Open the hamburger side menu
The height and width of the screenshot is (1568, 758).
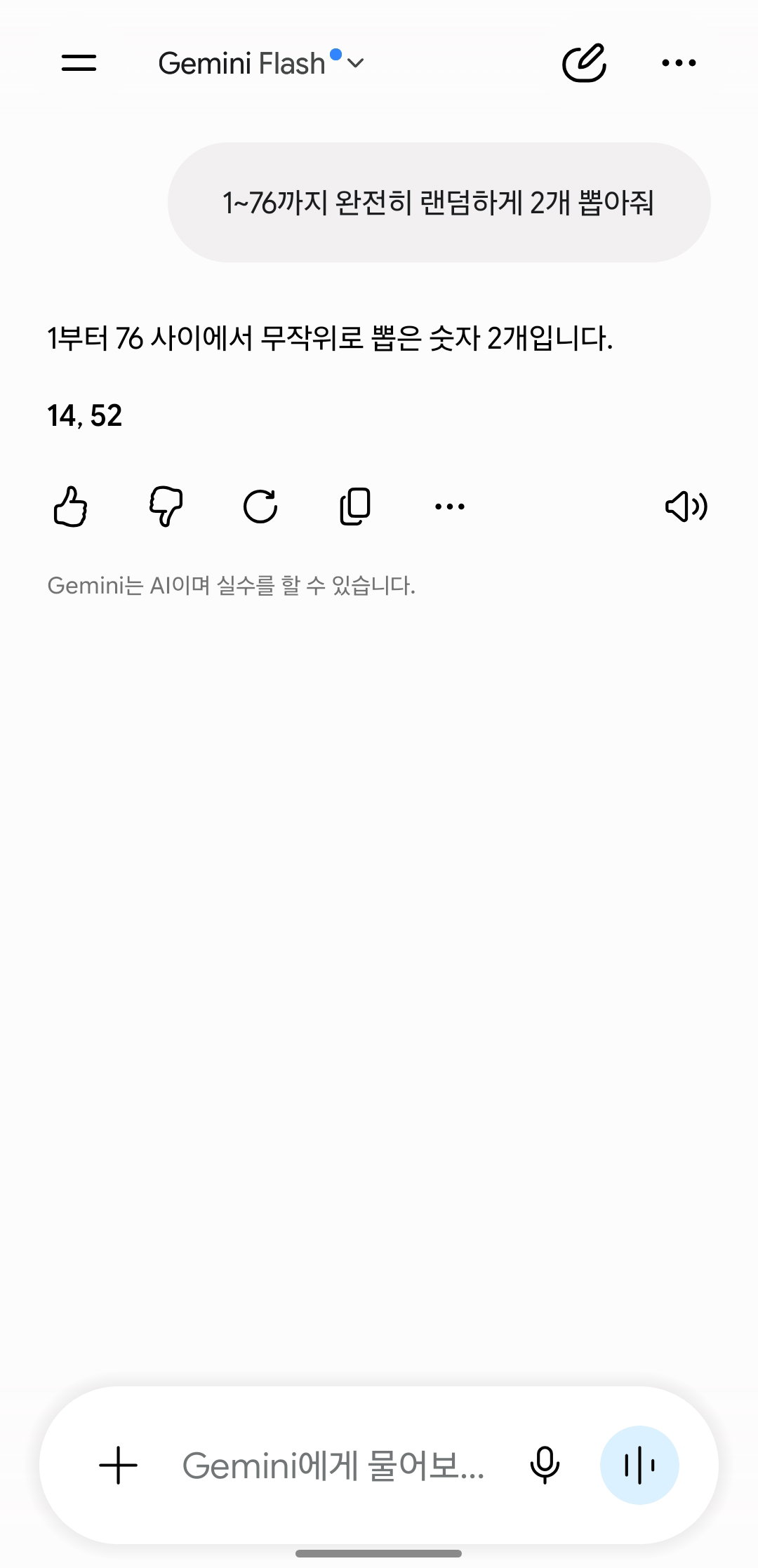click(79, 63)
